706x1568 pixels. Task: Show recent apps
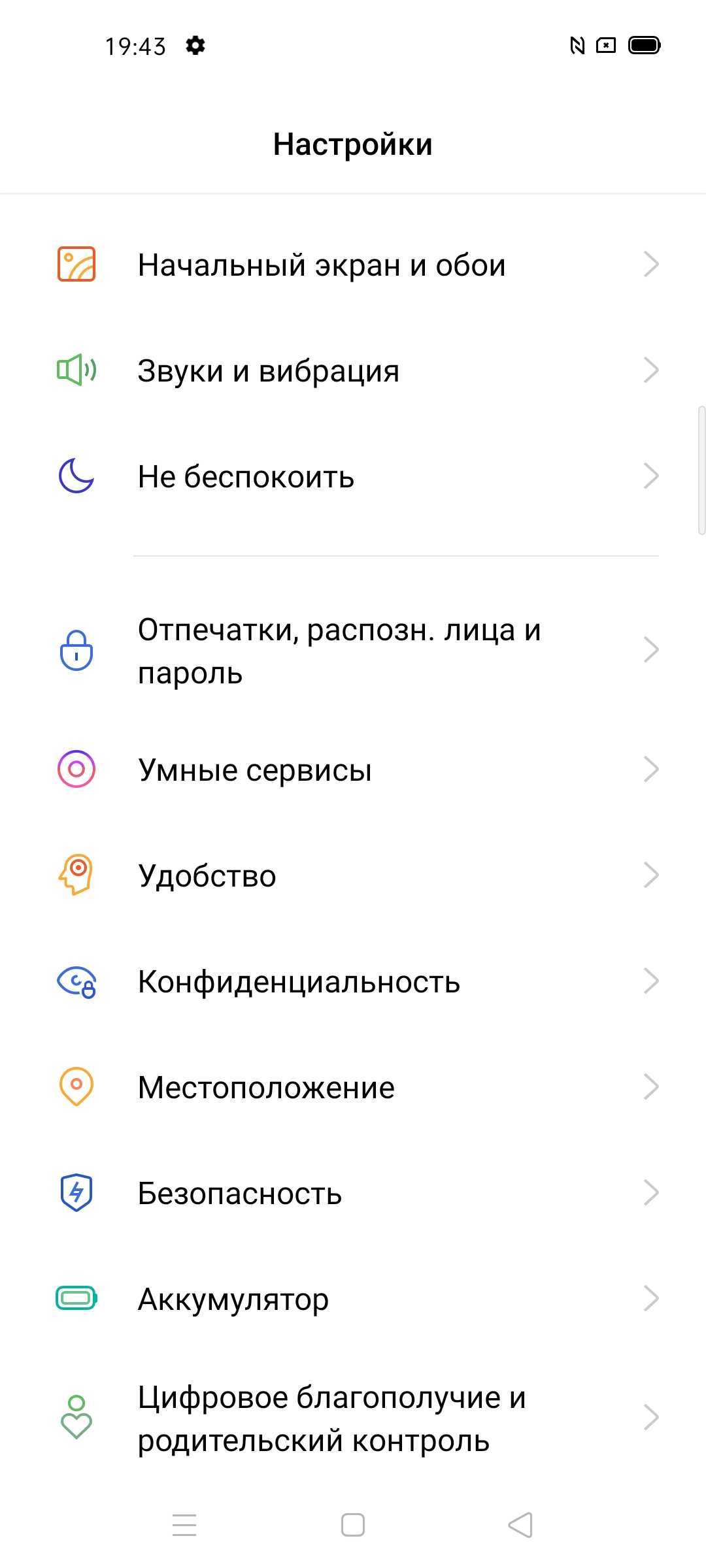(x=184, y=1525)
